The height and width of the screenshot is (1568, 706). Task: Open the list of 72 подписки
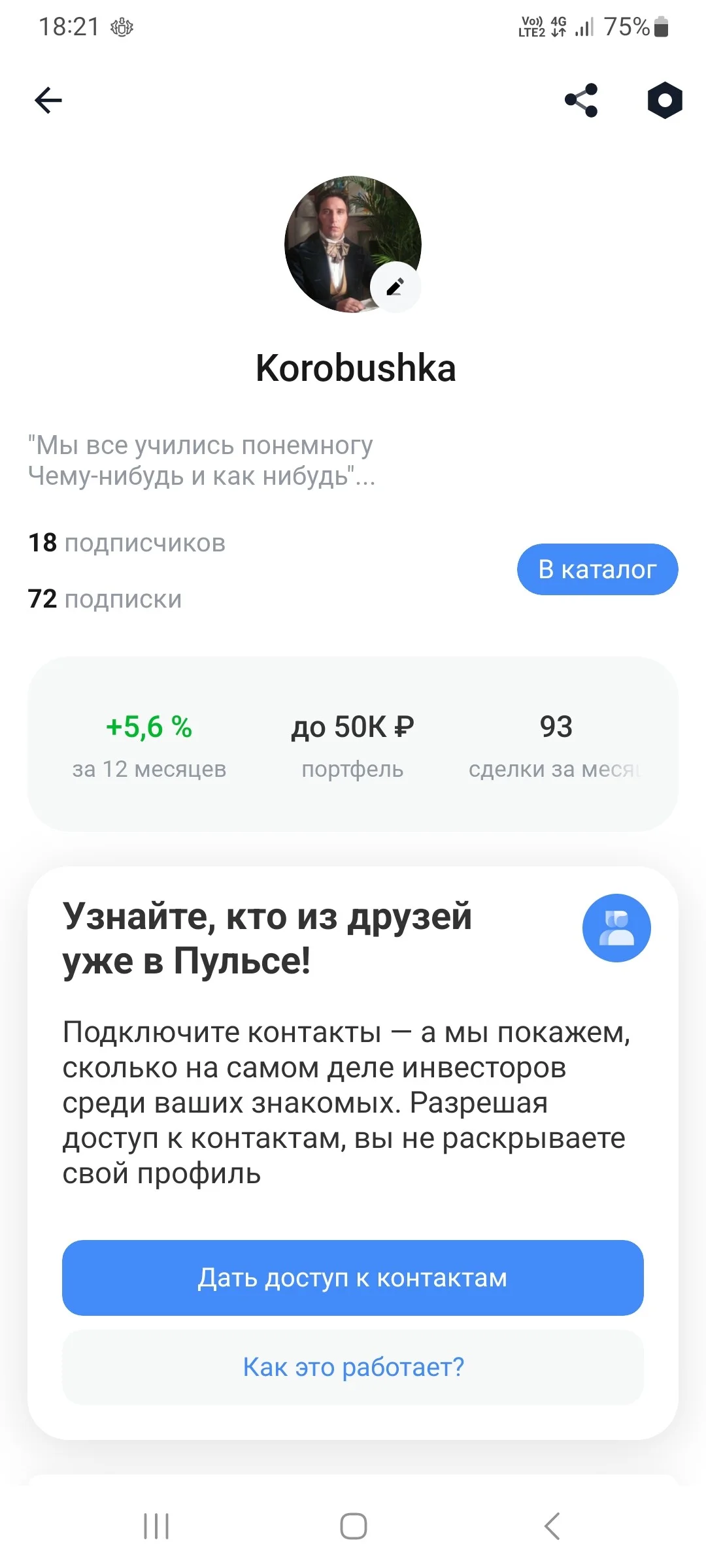pyautogui.click(x=105, y=599)
